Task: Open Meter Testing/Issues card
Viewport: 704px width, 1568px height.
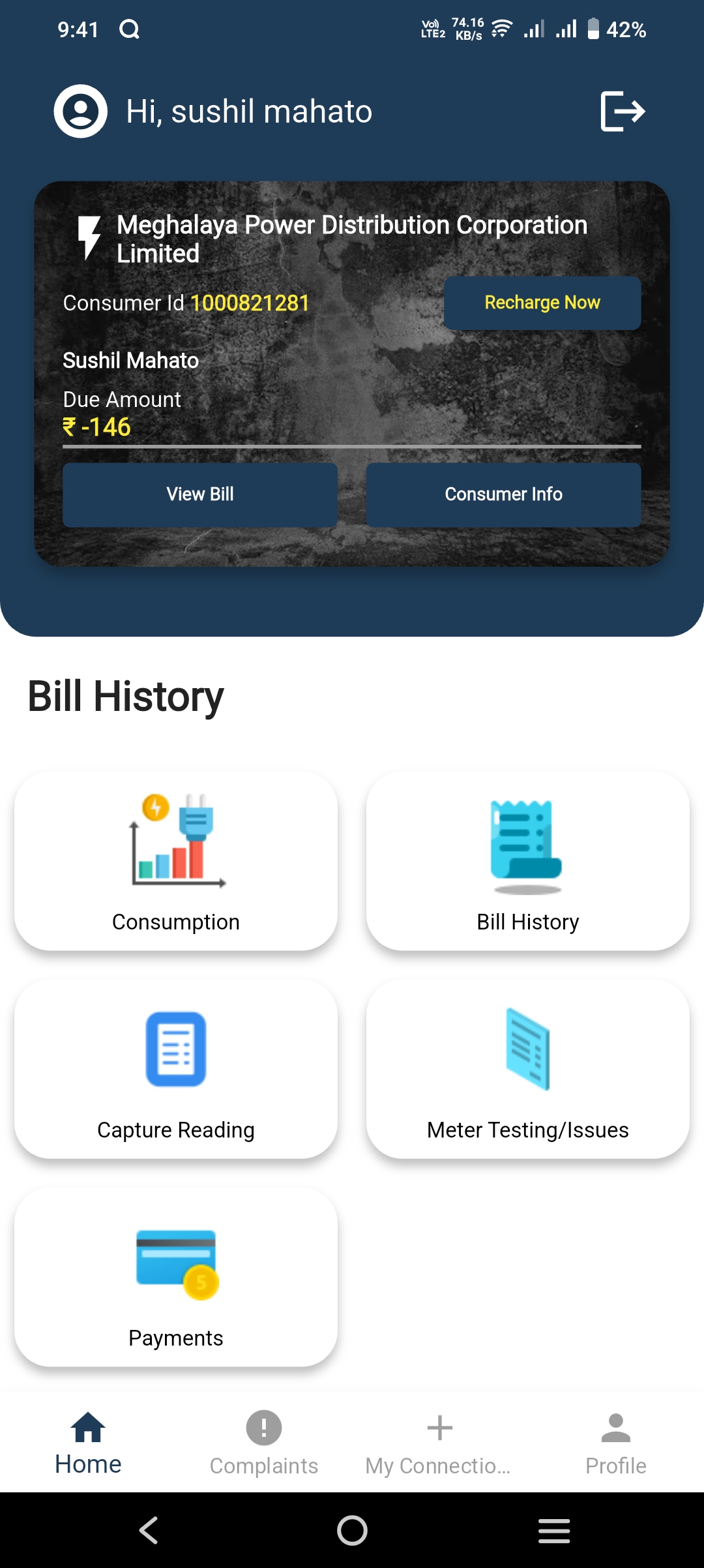Action: click(x=528, y=1069)
